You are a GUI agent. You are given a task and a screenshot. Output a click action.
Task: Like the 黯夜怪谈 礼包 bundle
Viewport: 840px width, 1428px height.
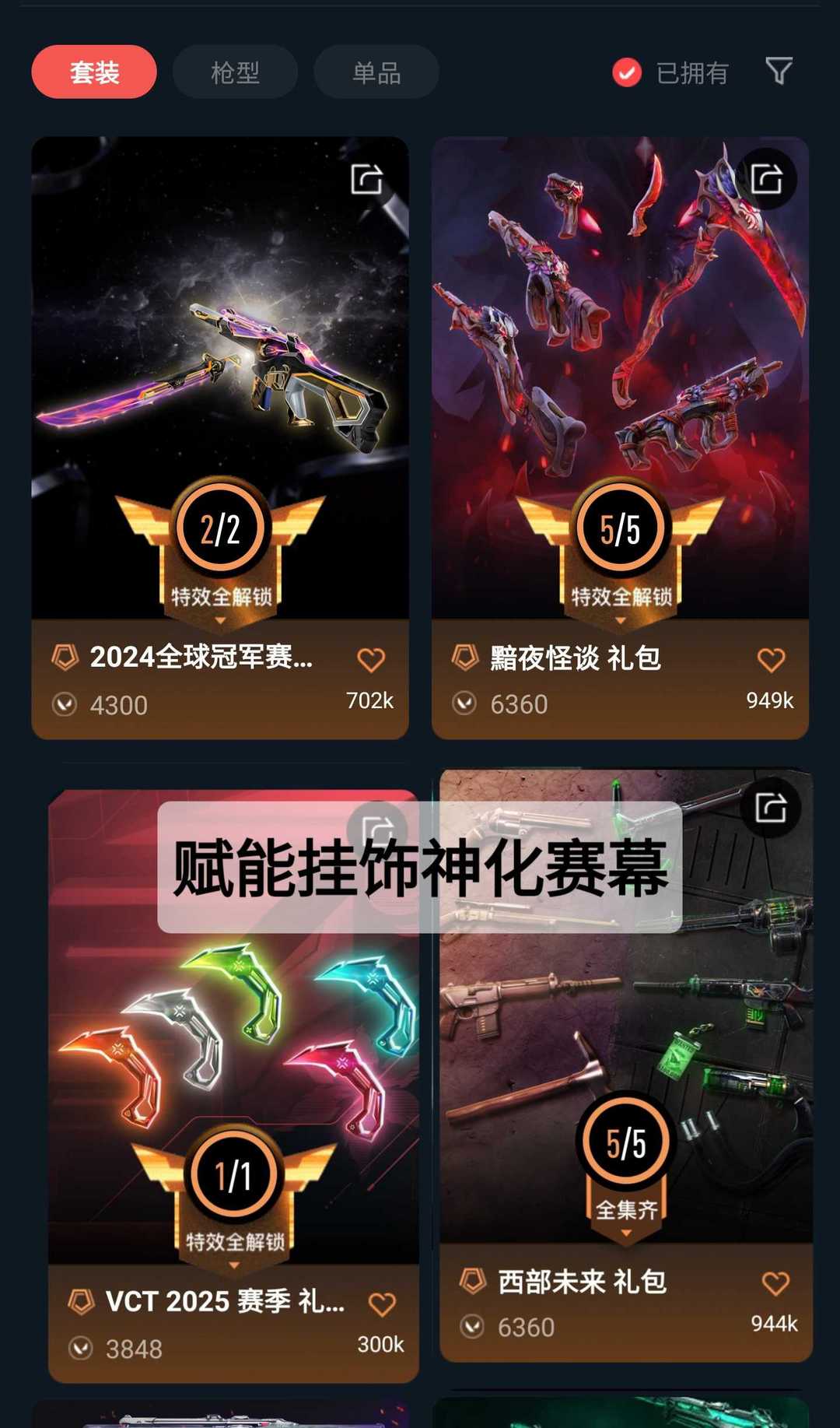(x=771, y=660)
